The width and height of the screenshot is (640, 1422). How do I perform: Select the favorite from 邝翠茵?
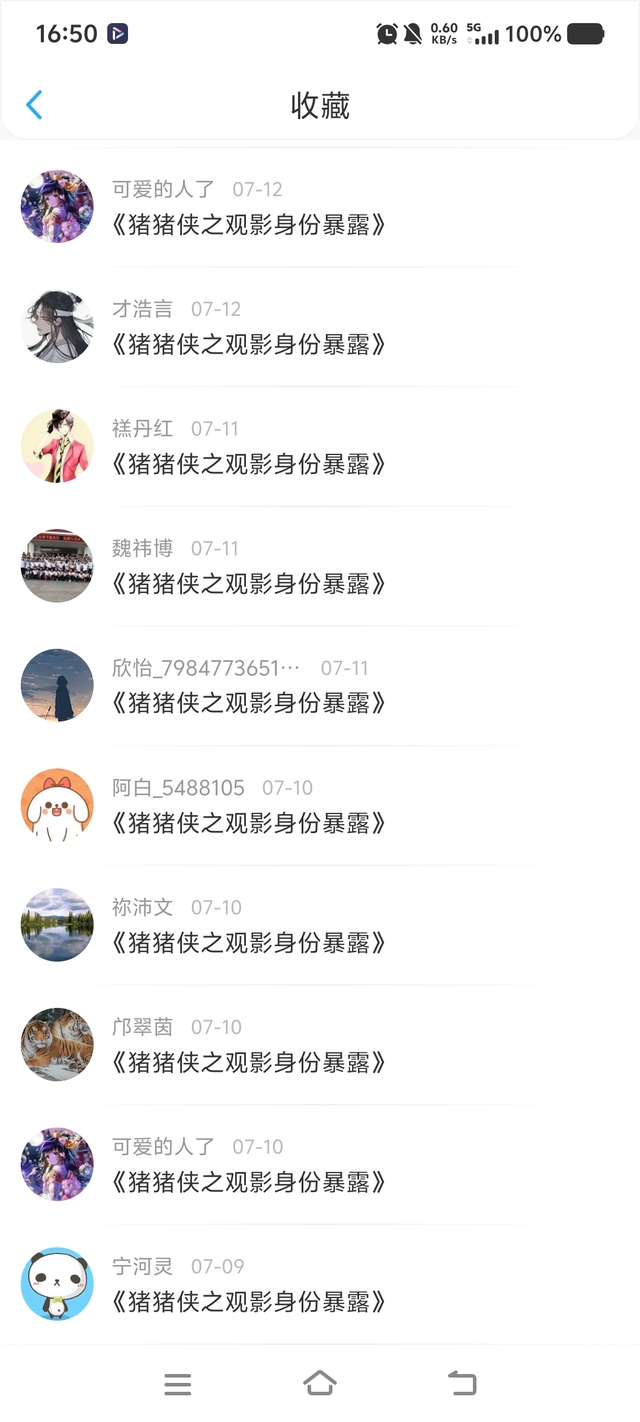click(249, 1062)
